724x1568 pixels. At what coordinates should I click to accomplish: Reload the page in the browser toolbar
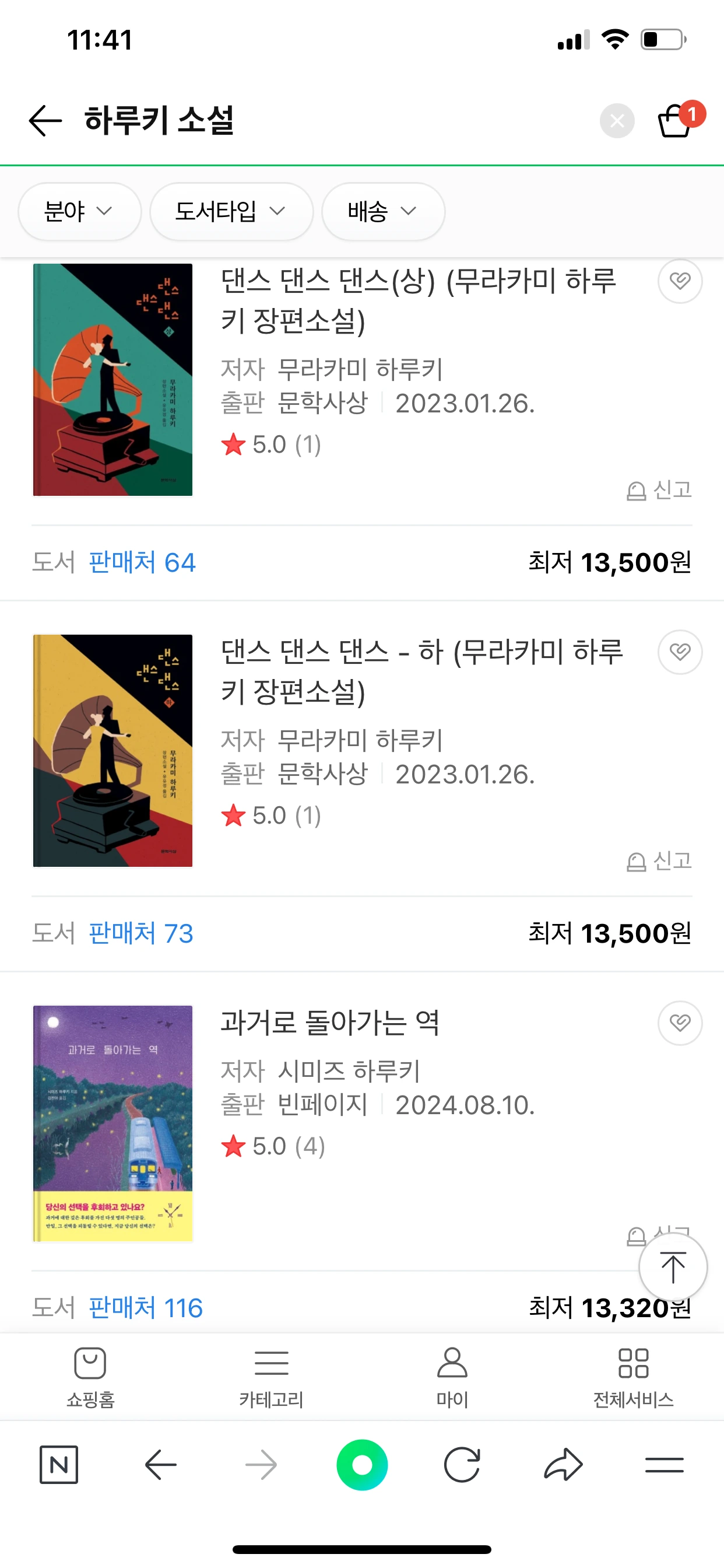tap(462, 1465)
